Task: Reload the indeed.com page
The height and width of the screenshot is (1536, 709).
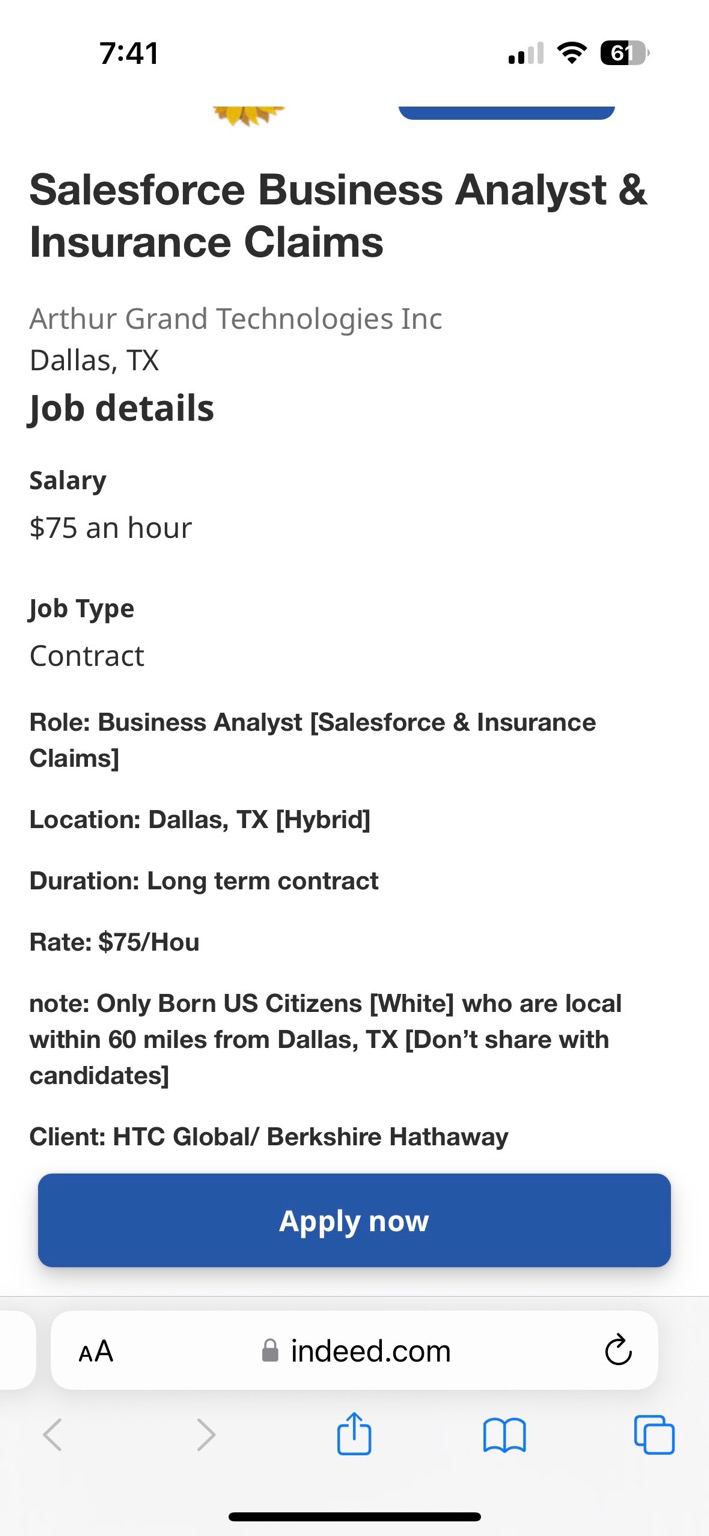Action: pyautogui.click(x=618, y=1350)
